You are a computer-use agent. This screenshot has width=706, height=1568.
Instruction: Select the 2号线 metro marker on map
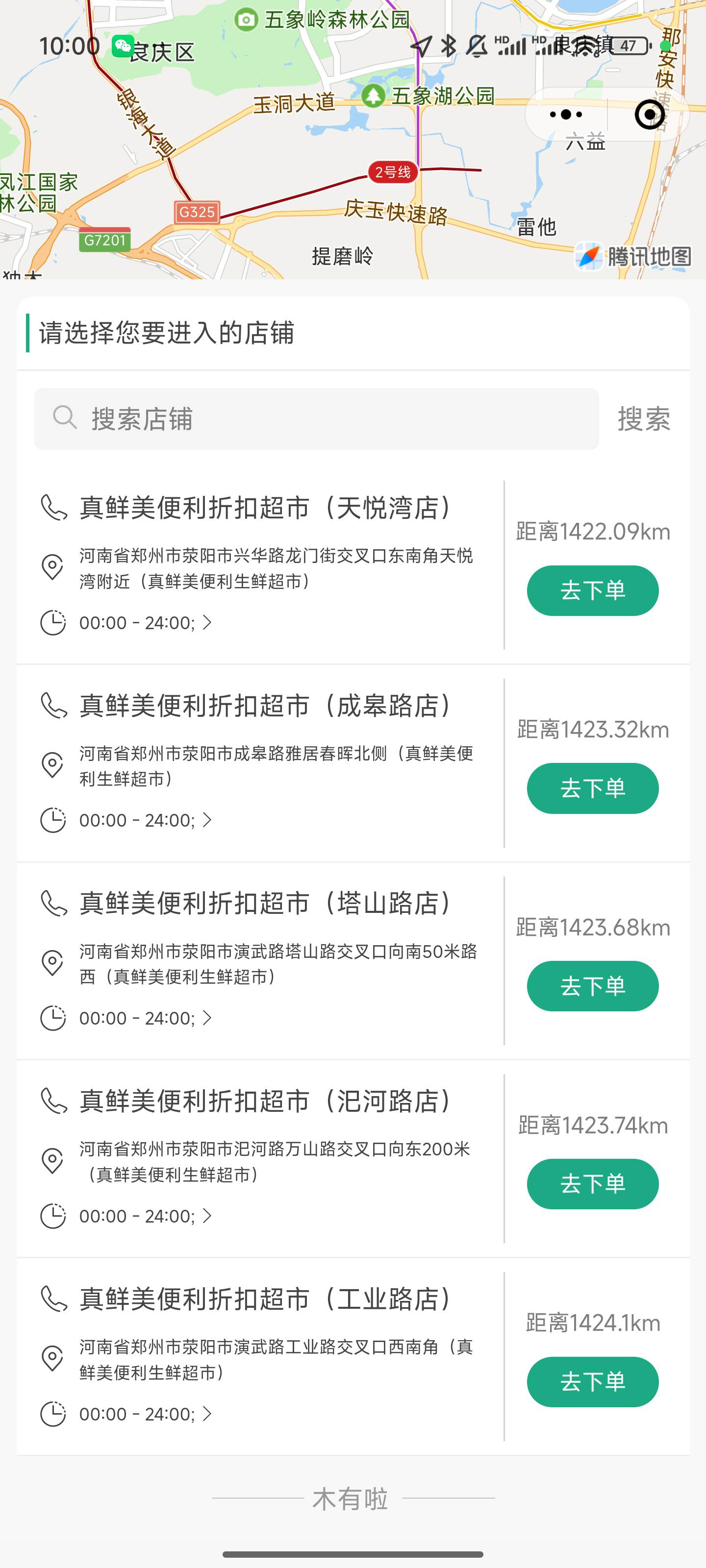[x=393, y=172]
